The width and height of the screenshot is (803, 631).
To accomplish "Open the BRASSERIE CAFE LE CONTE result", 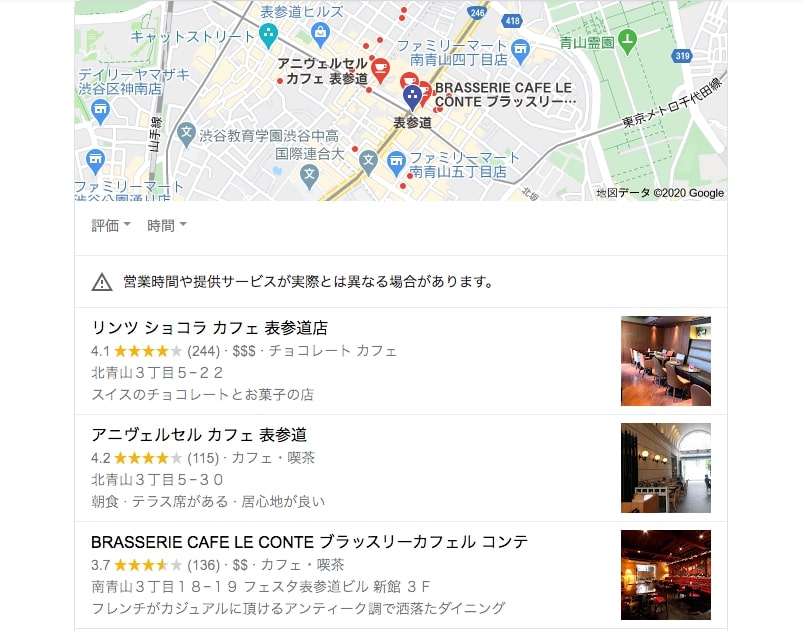I will pos(309,542).
